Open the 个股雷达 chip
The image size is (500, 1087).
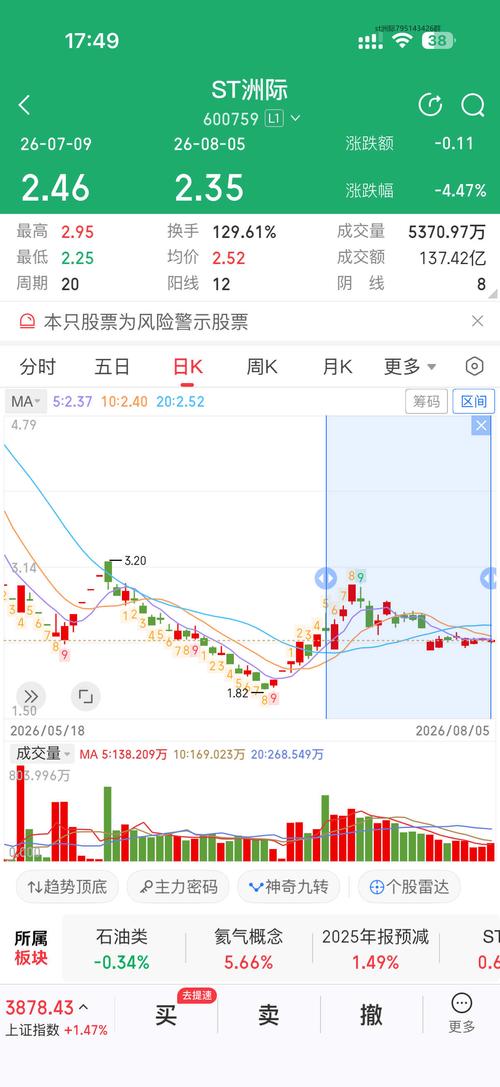pyautogui.click(x=409, y=887)
